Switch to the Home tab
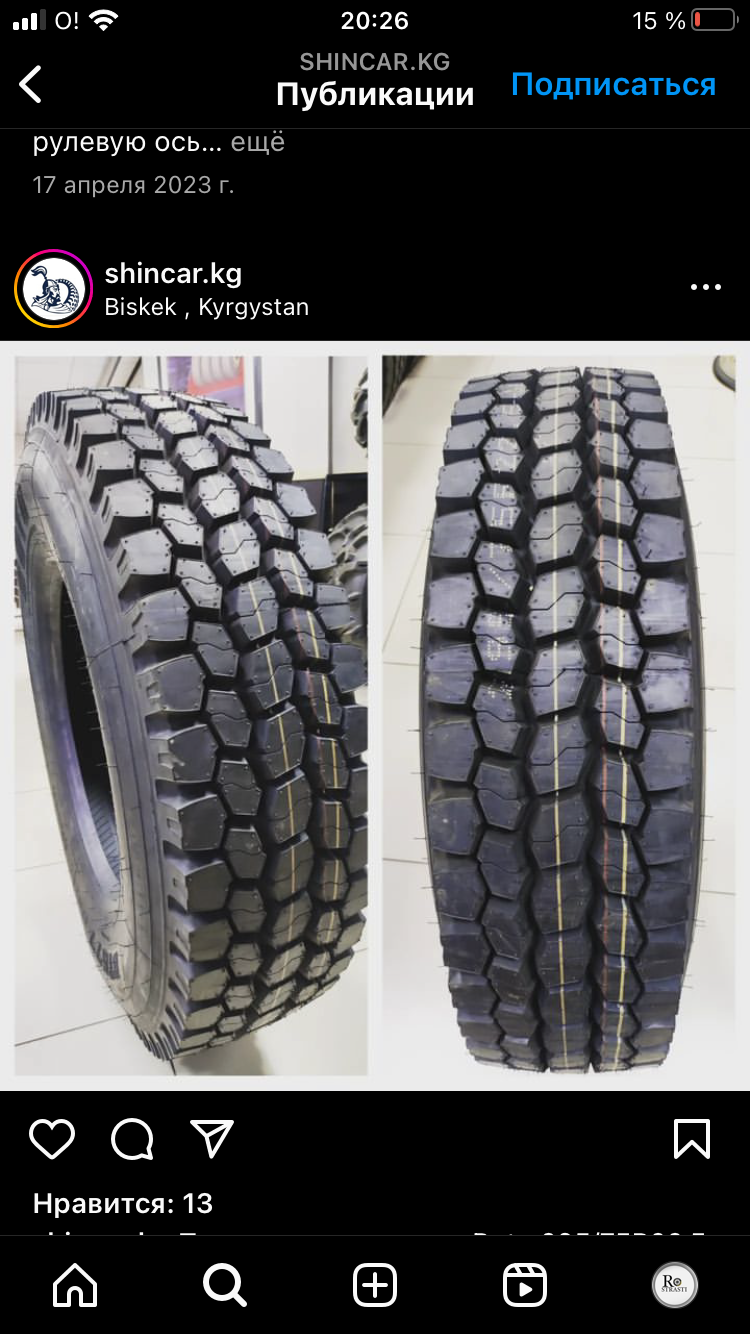 (75, 1285)
